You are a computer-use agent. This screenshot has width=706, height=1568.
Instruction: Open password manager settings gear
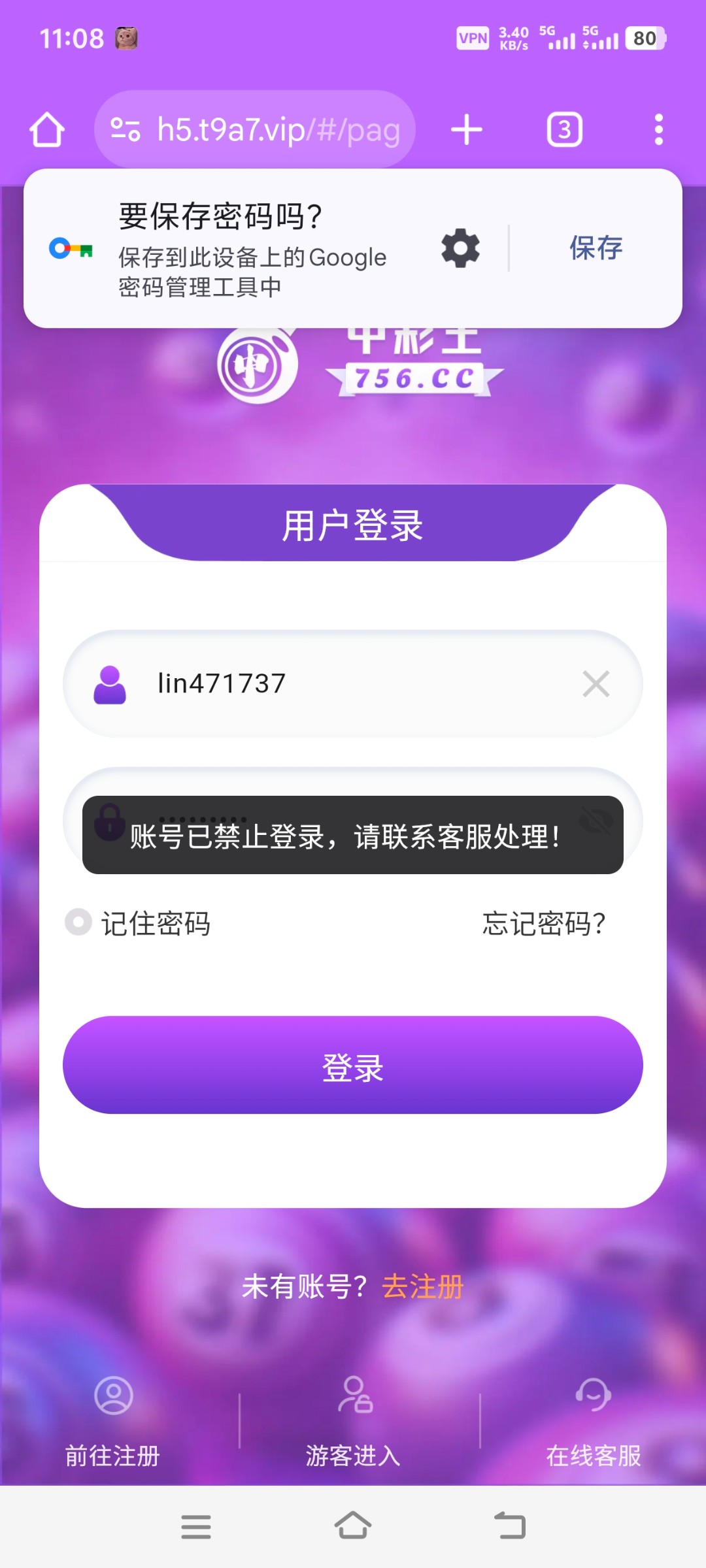coord(460,248)
